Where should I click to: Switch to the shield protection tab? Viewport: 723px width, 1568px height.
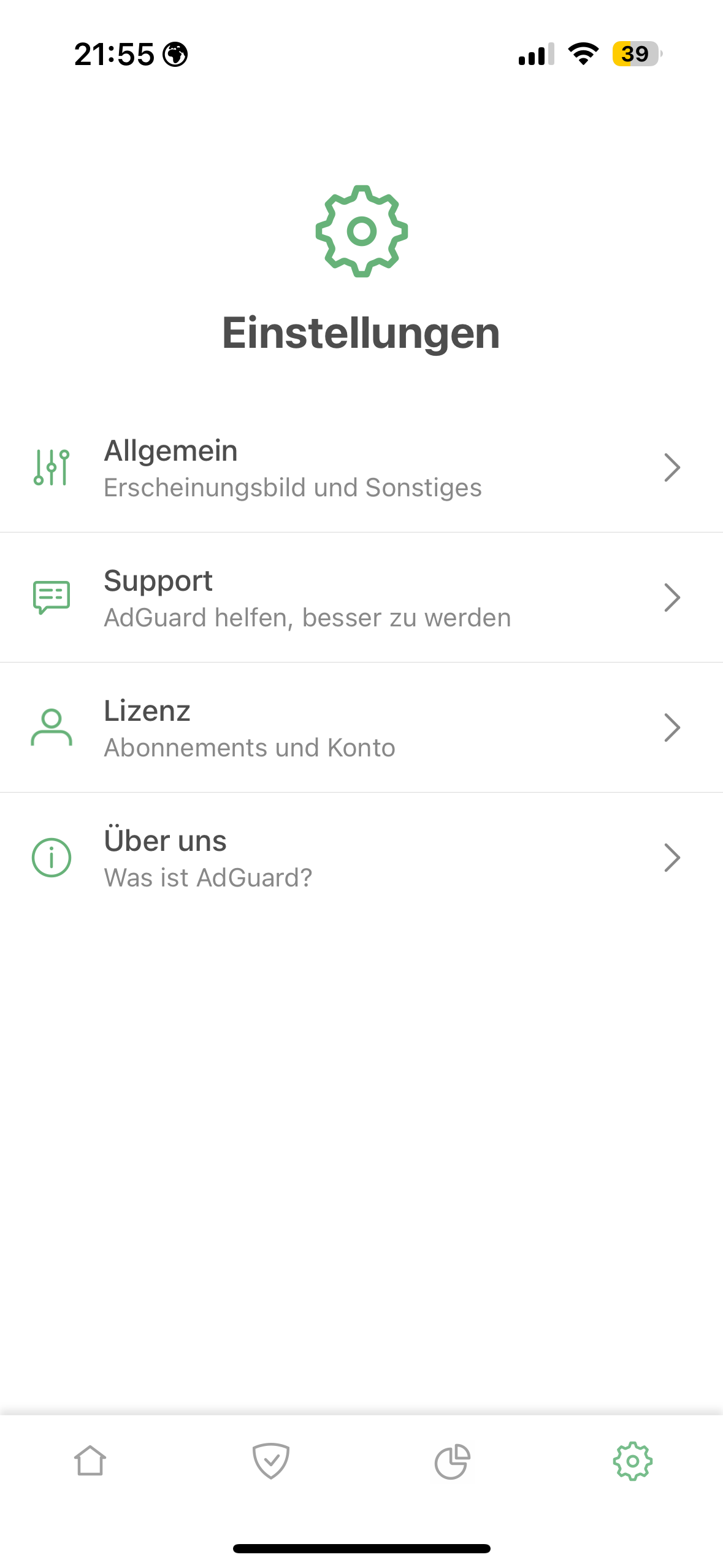pyautogui.click(x=271, y=1461)
